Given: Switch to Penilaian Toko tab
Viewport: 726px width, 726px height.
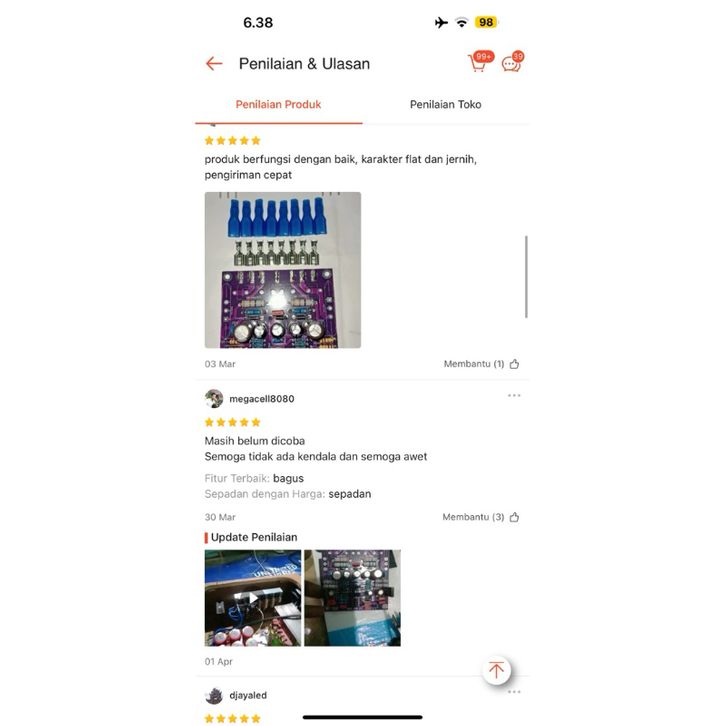Looking at the screenshot, I should [445, 104].
